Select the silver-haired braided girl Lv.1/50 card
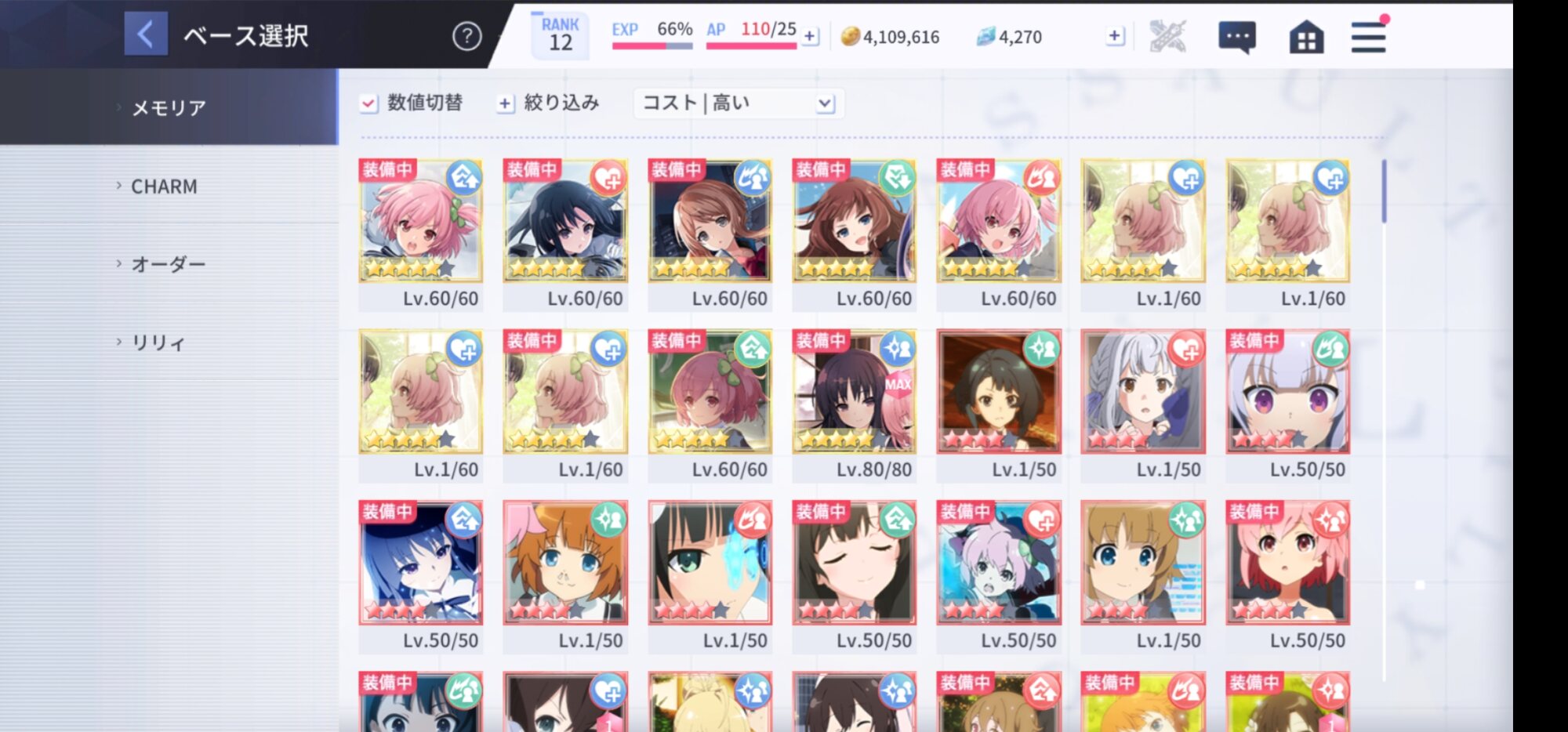This screenshot has height=732, width=1568. [1142, 392]
